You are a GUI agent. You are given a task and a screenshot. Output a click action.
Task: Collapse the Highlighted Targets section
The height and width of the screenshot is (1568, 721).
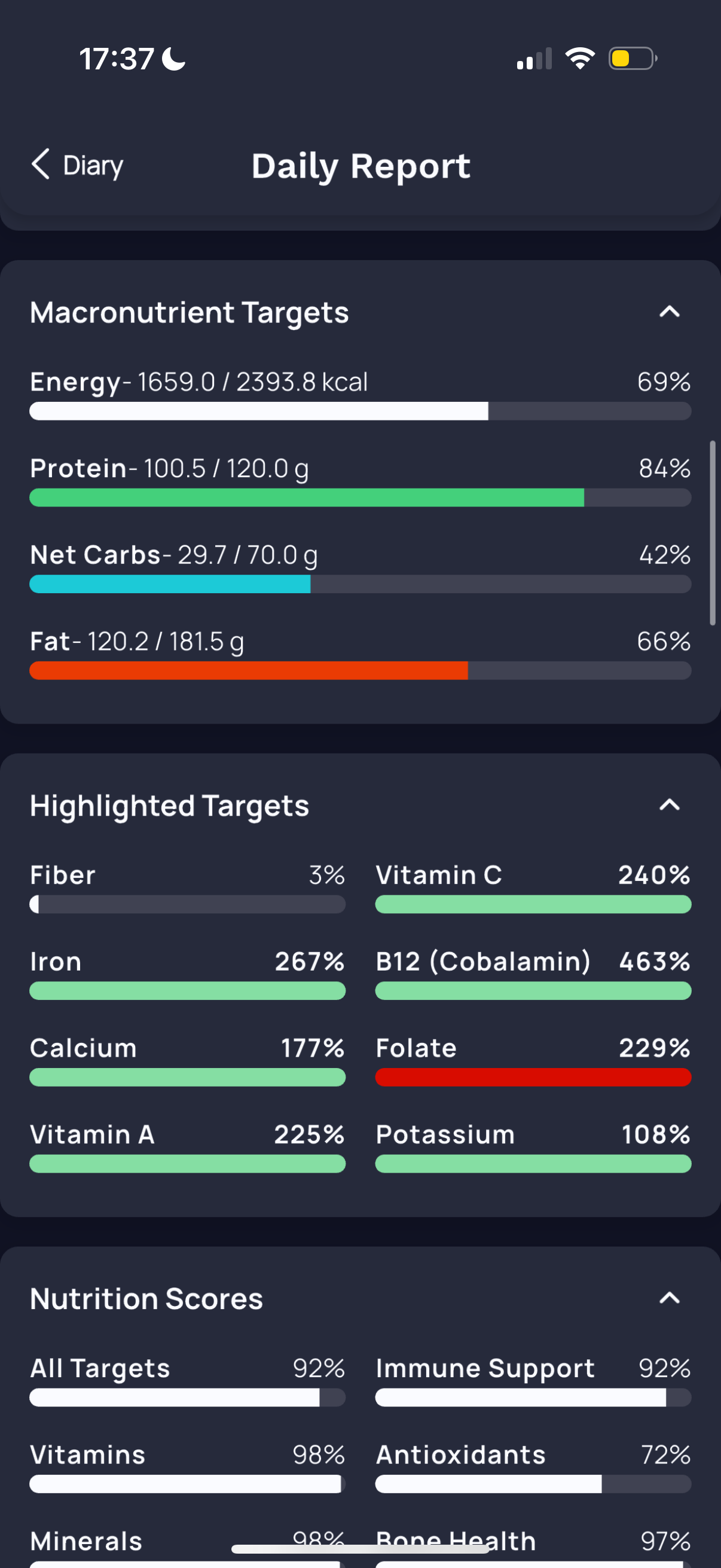tap(668, 806)
